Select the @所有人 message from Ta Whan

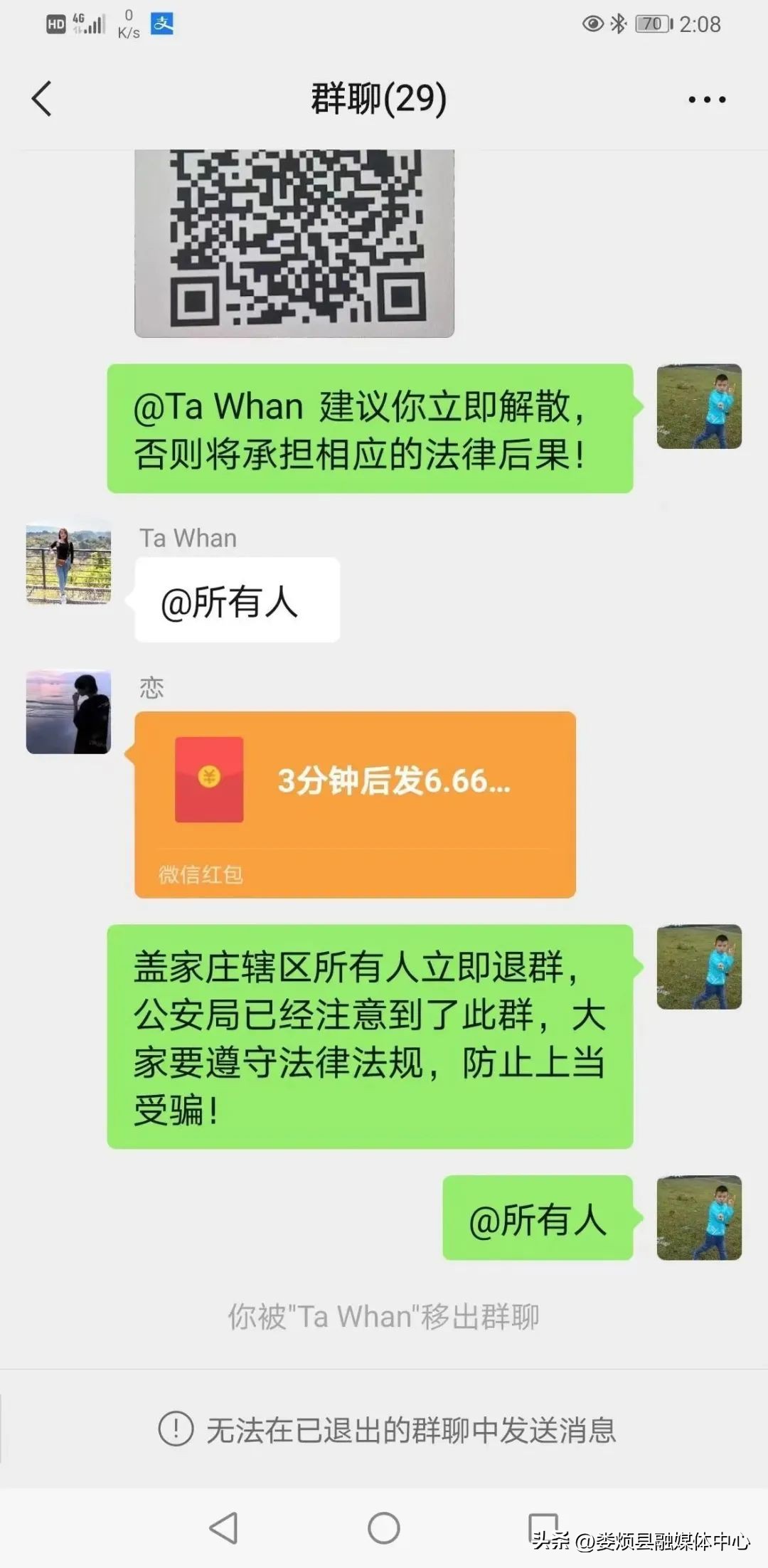pyautogui.click(x=236, y=601)
